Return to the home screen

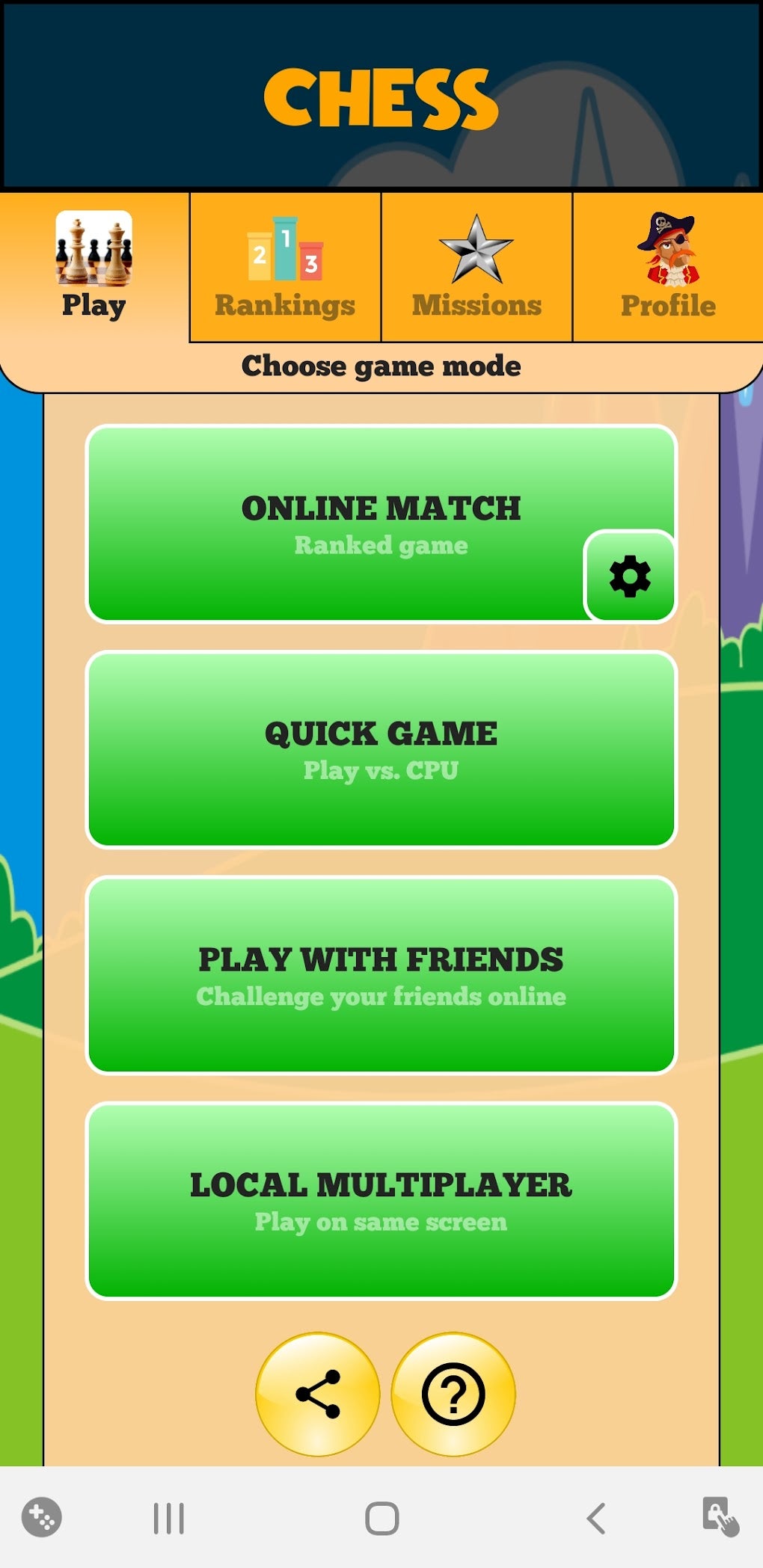click(x=381, y=1518)
